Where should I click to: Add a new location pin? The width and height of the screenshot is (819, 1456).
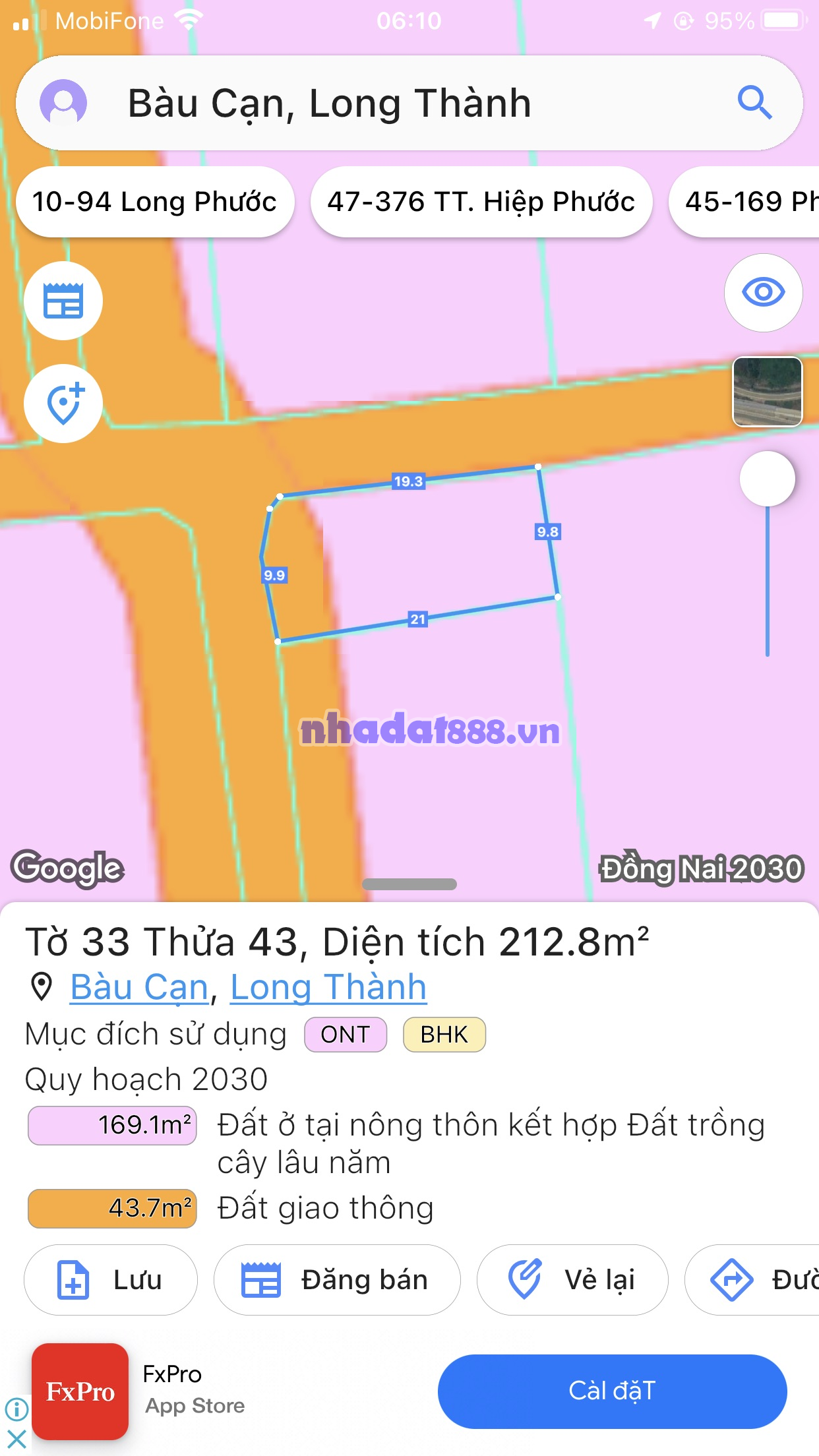click(x=63, y=404)
